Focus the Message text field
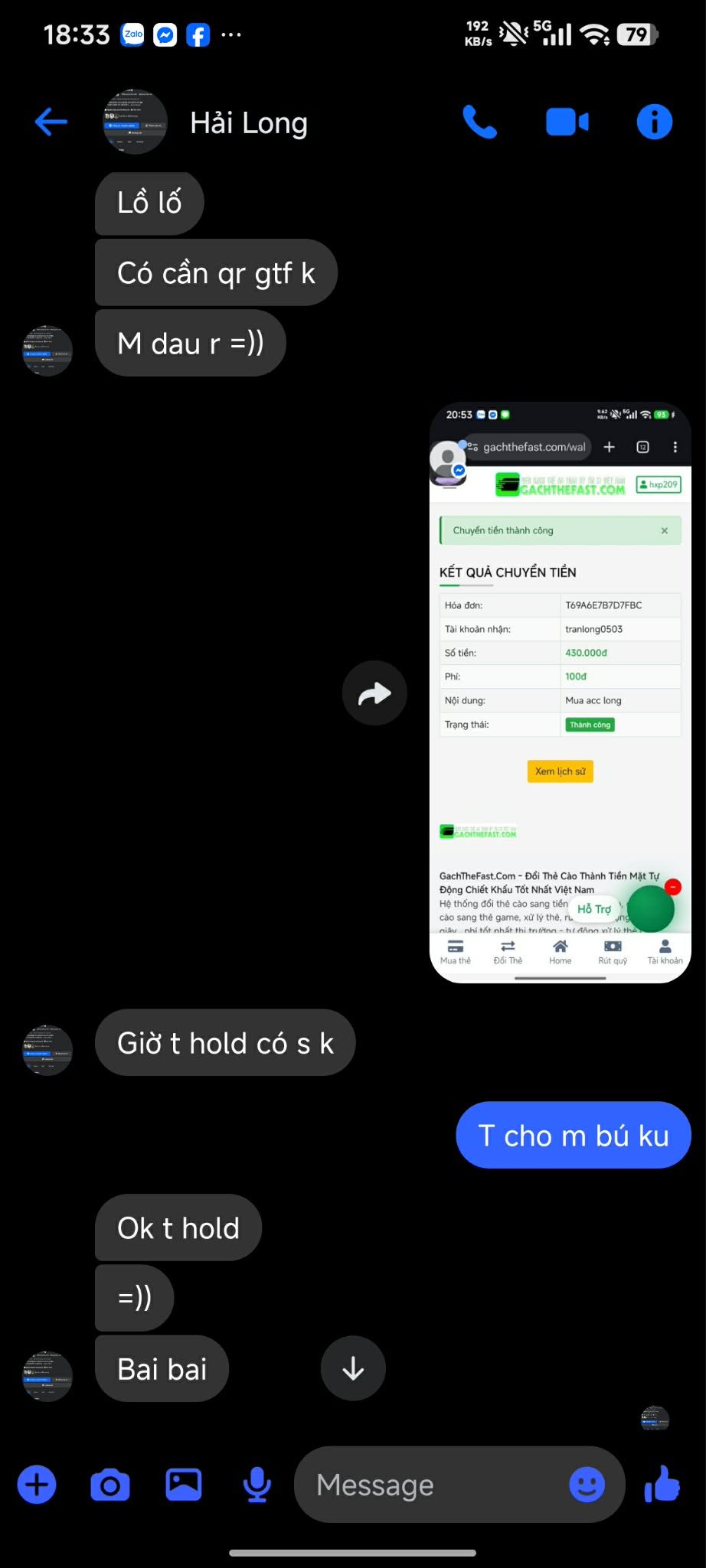Viewport: 706px width, 1568px height. [x=429, y=1485]
